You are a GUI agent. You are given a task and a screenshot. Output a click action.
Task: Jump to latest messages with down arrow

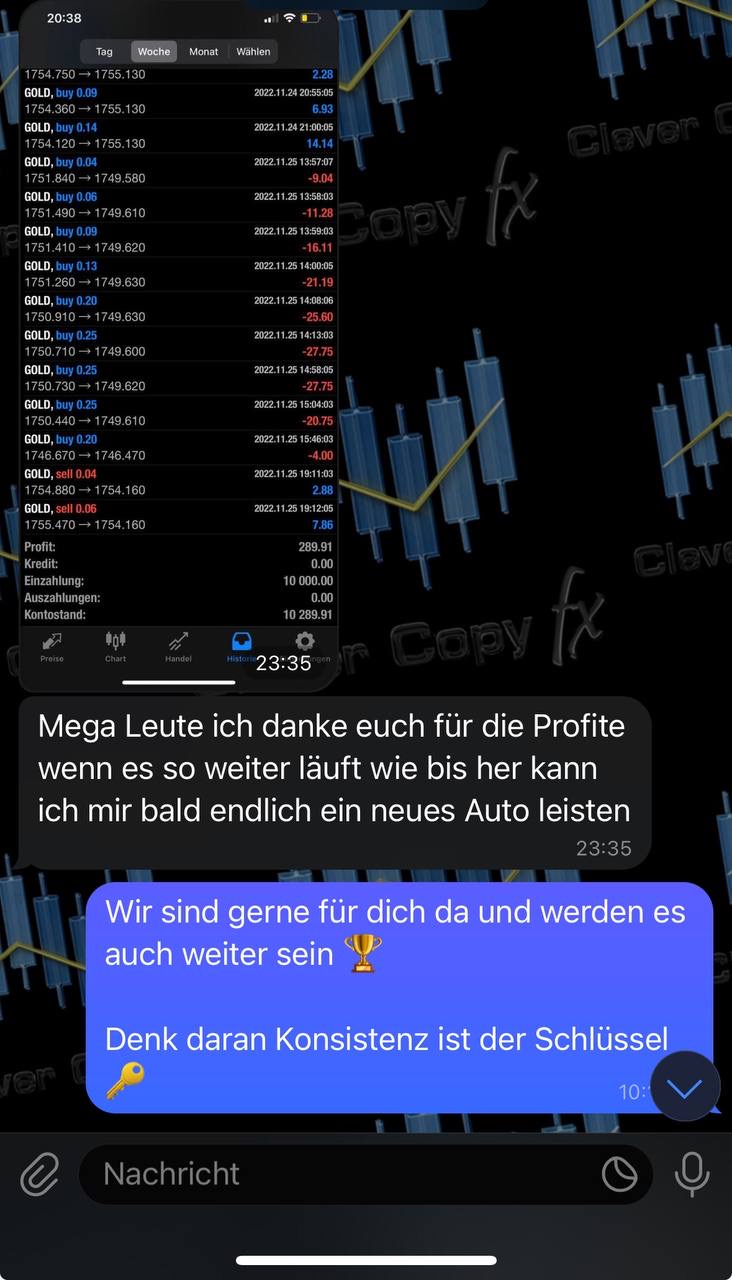click(685, 1087)
